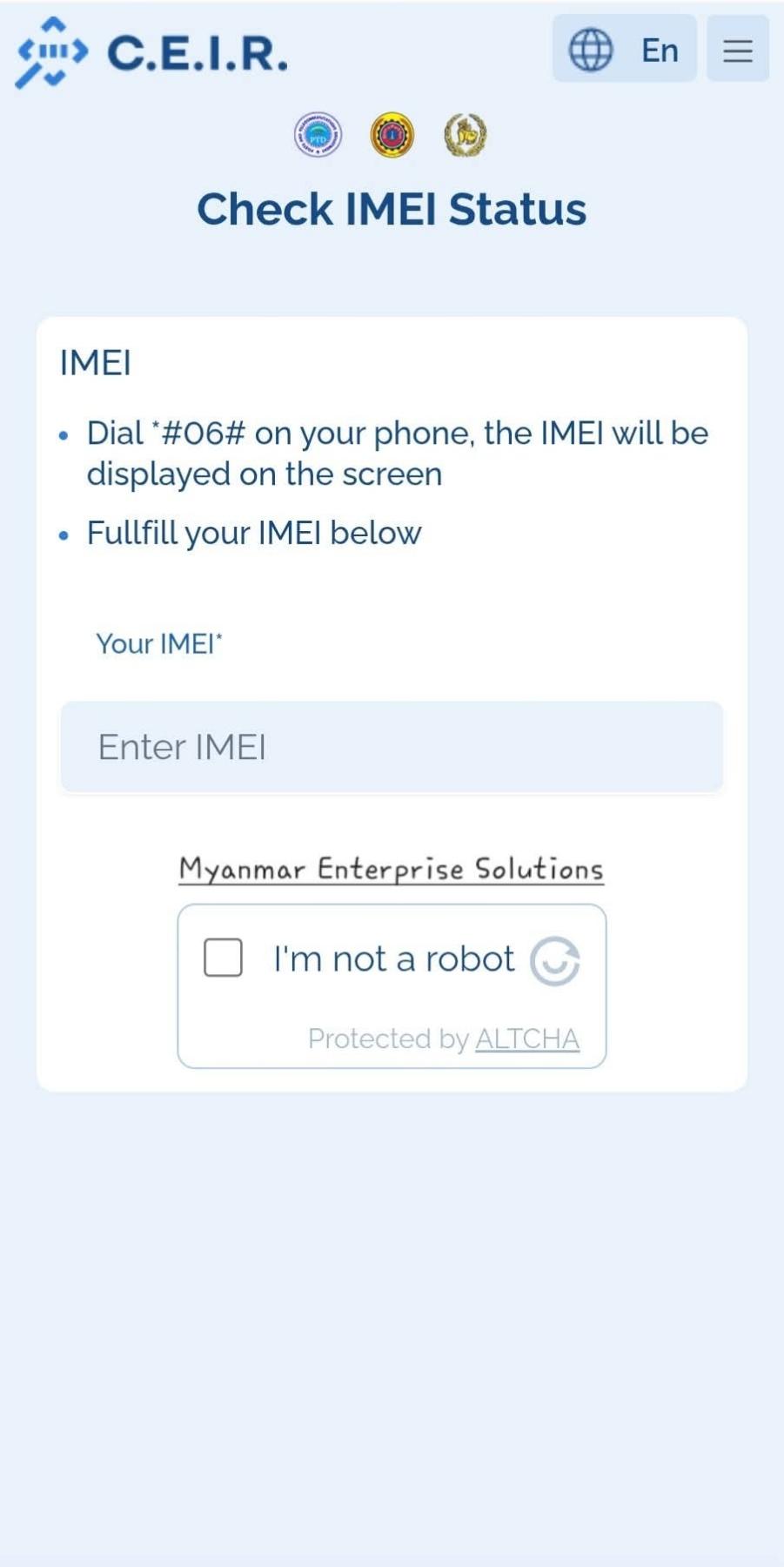Go to C.E.I.R. home via logo
This screenshot has width=784, height=1567.
pos(152,52)
